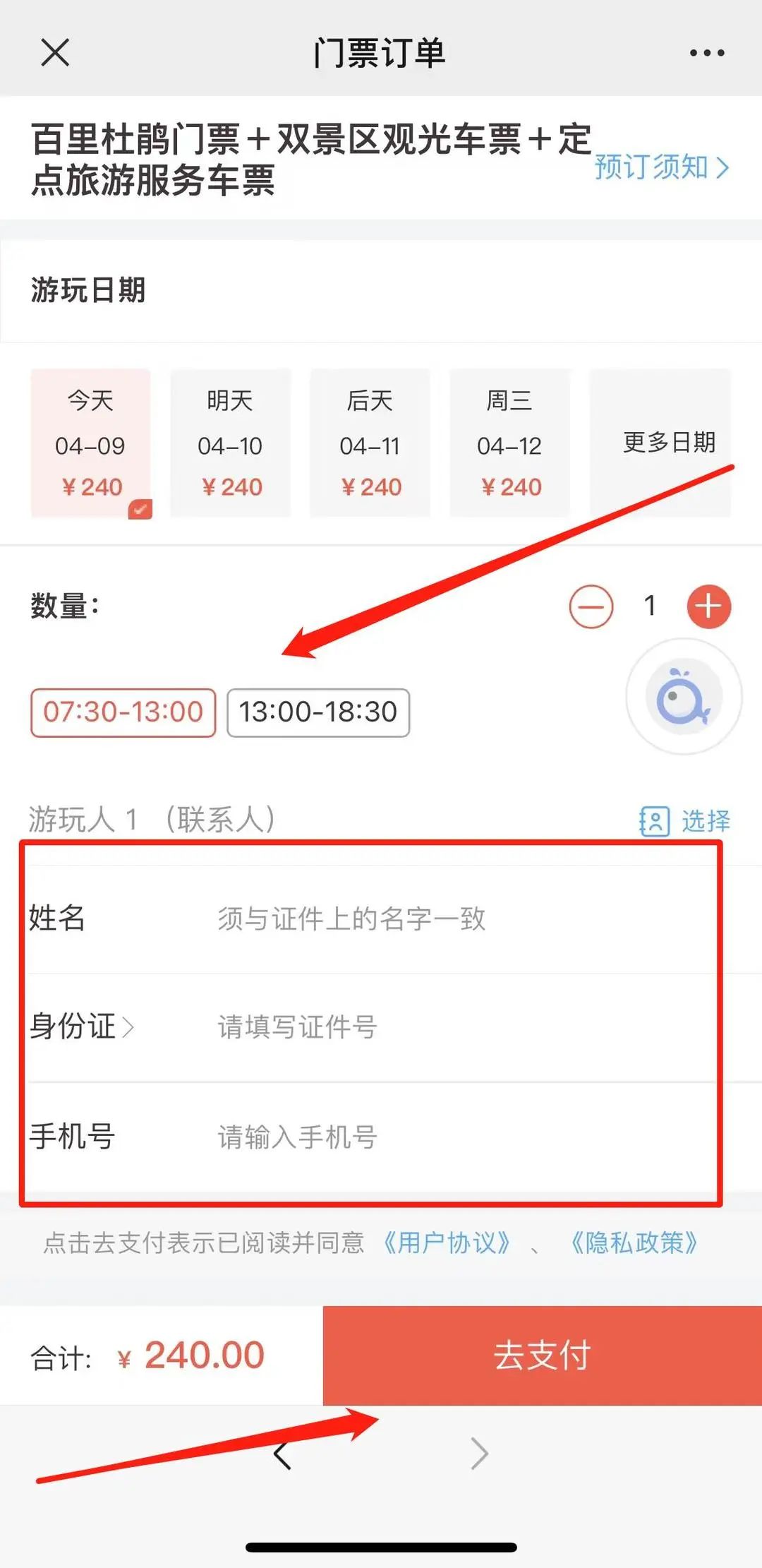Decrease ticket quantity with minus

[x=591, y=606]
